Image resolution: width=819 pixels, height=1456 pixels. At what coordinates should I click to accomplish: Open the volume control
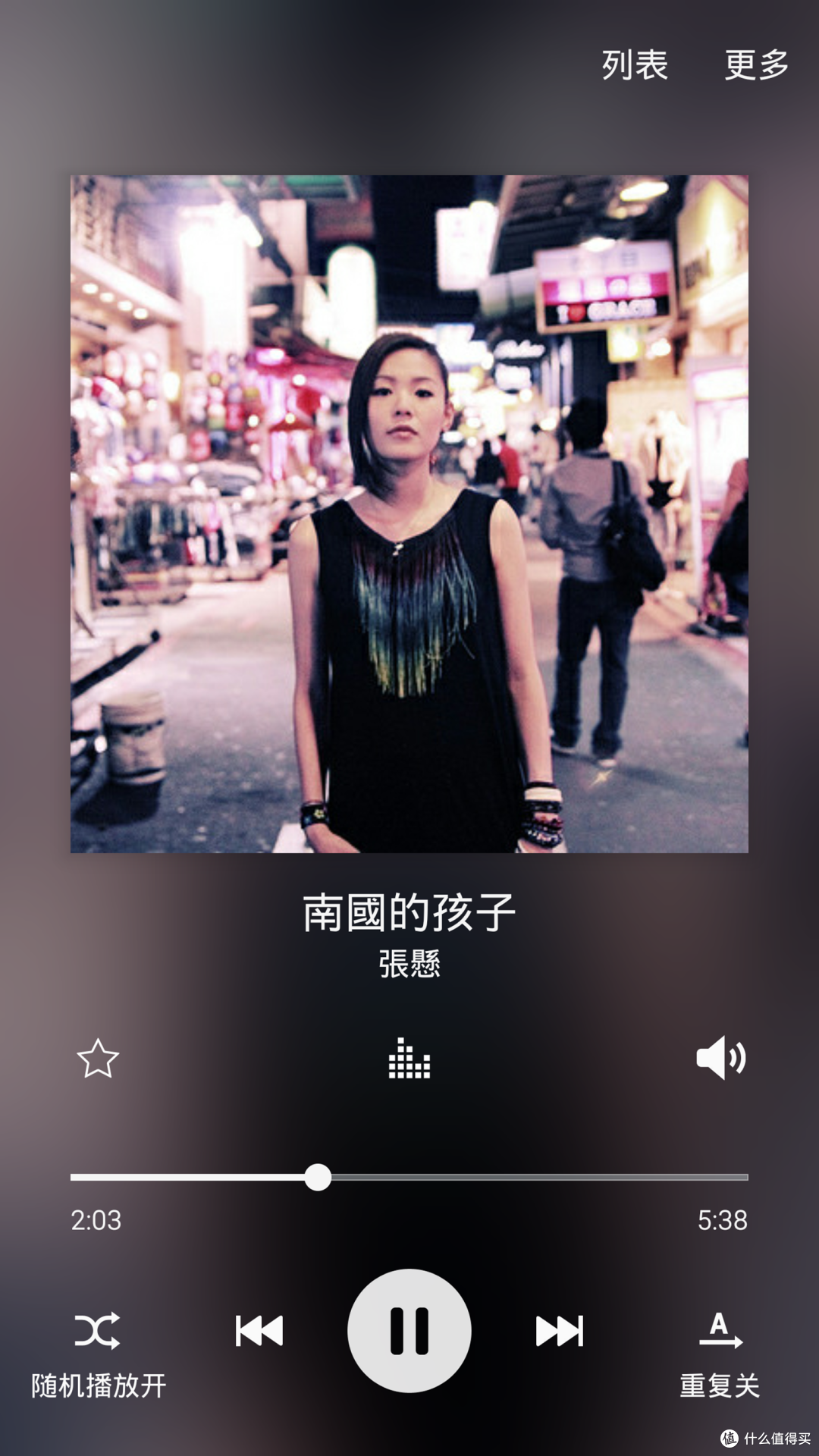point(721,1058)
